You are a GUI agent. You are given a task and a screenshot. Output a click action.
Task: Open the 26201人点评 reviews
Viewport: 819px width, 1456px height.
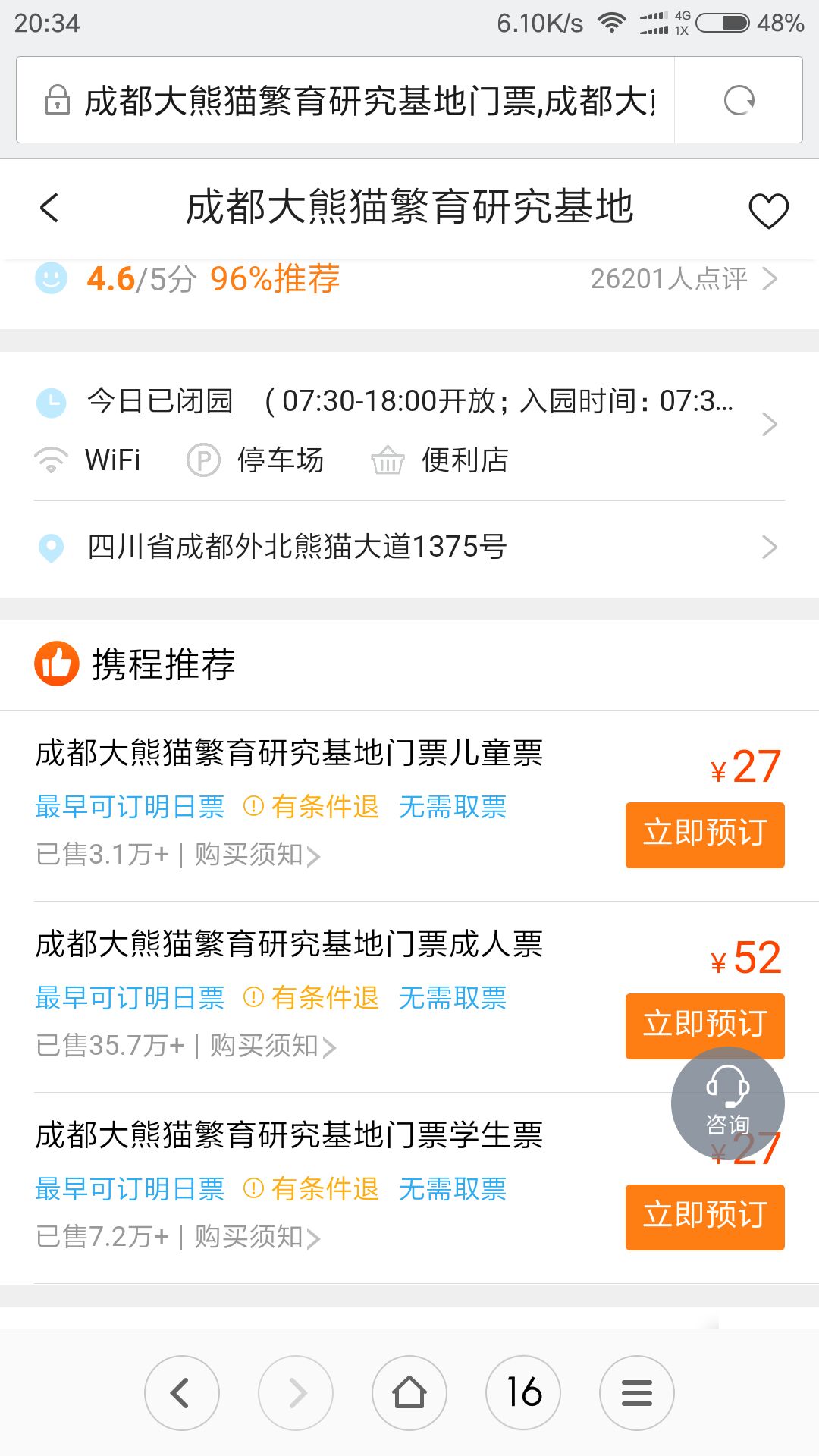[683, 279]
